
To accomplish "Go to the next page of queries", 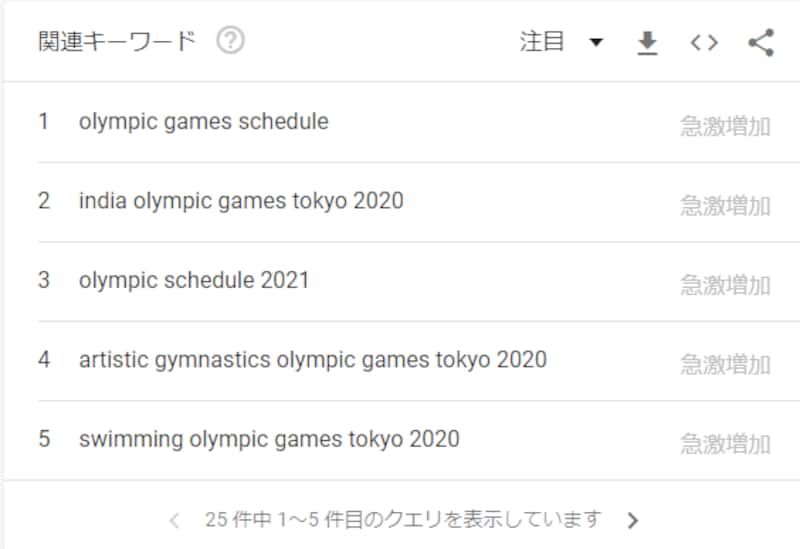I will coord(632,520).
